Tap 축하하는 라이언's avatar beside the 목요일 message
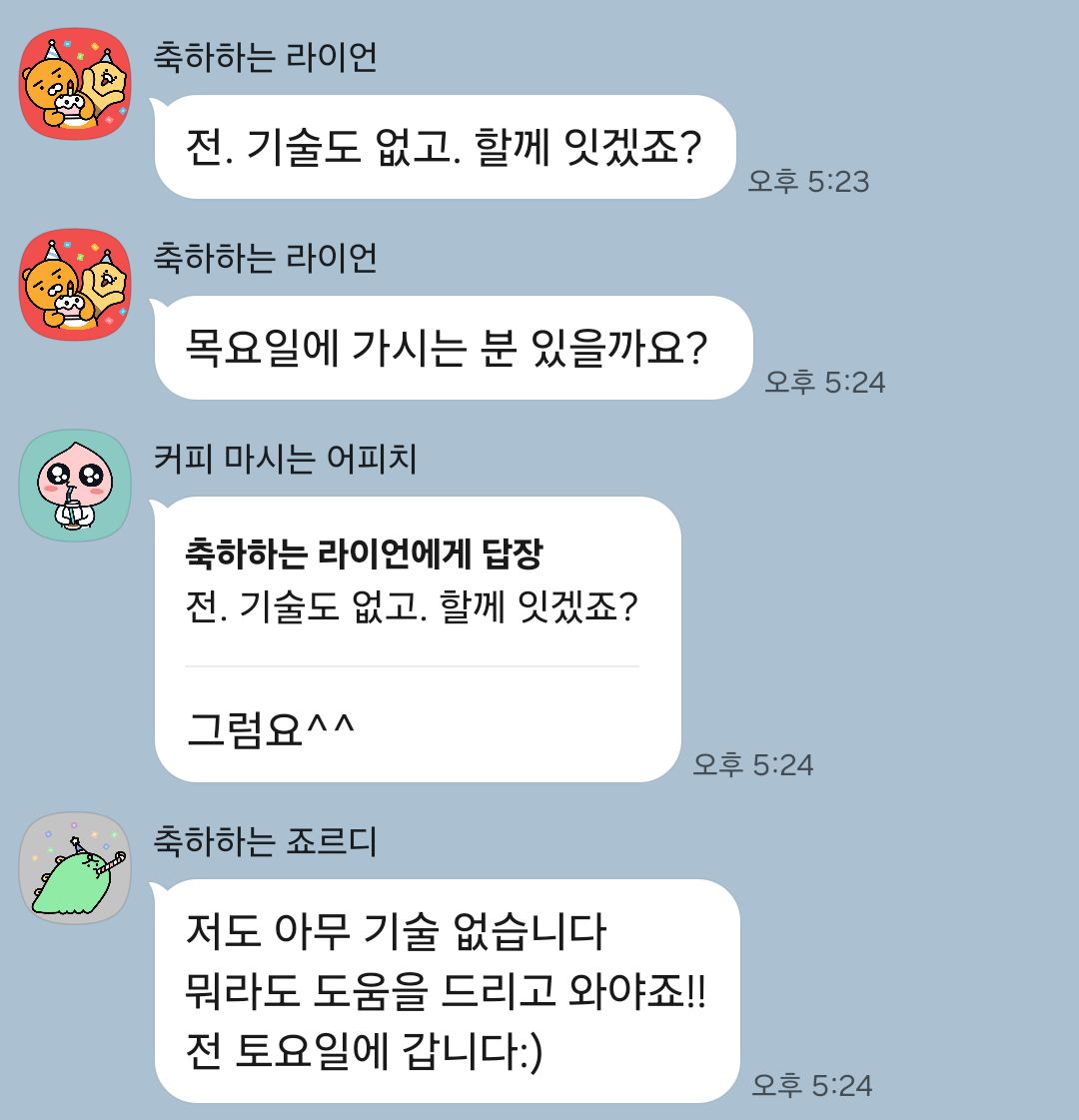 75,285
